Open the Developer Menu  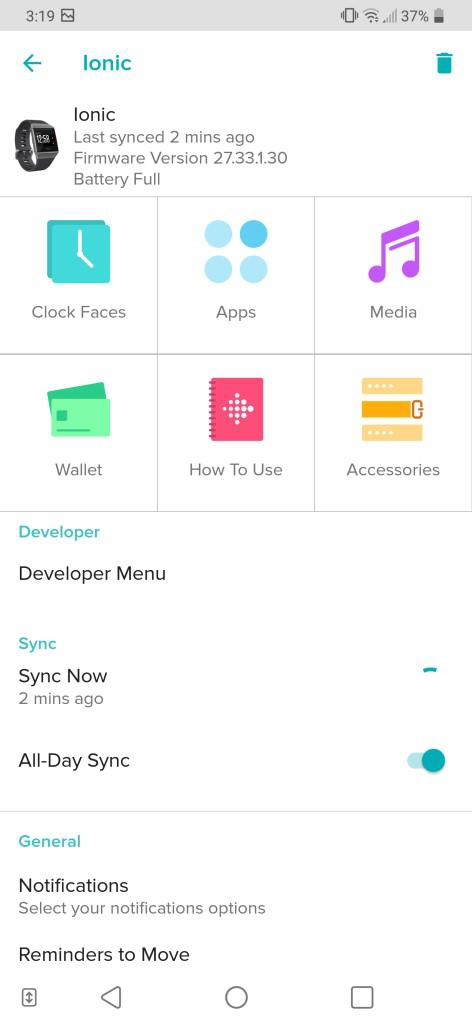click(x=236, y=574)
